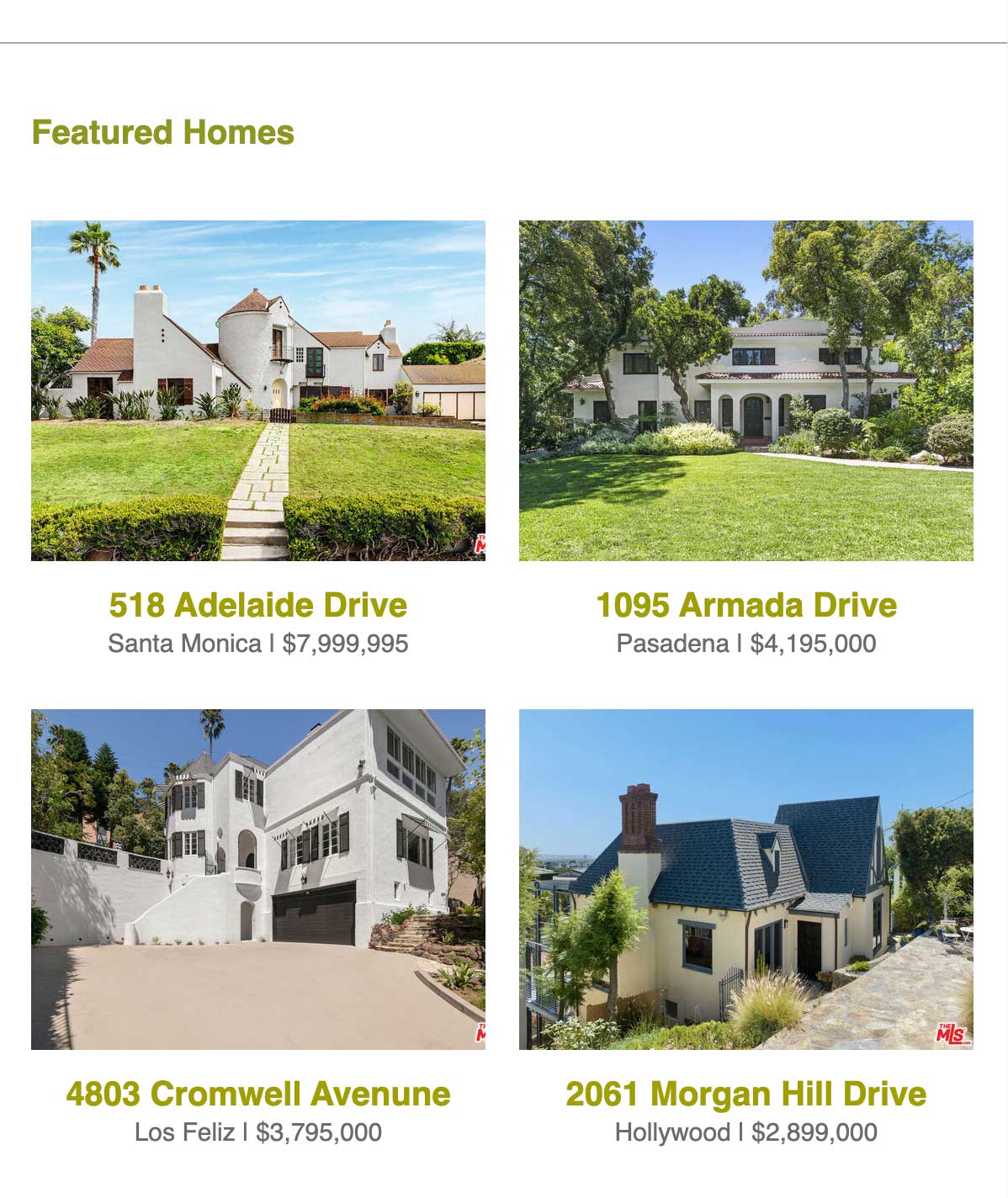The image size is (1008, 1198).
Task: Open the 1095 Armada Drive listing link
Action: (745, 605)
